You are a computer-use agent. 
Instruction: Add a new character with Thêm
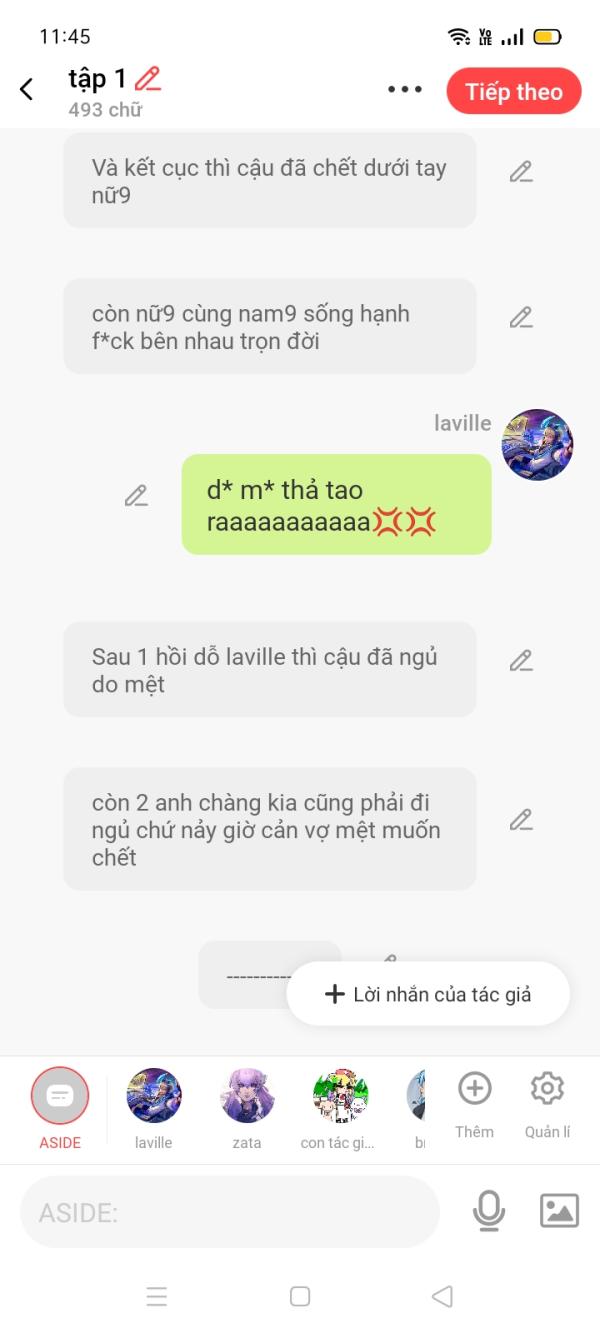point(475,1104)
